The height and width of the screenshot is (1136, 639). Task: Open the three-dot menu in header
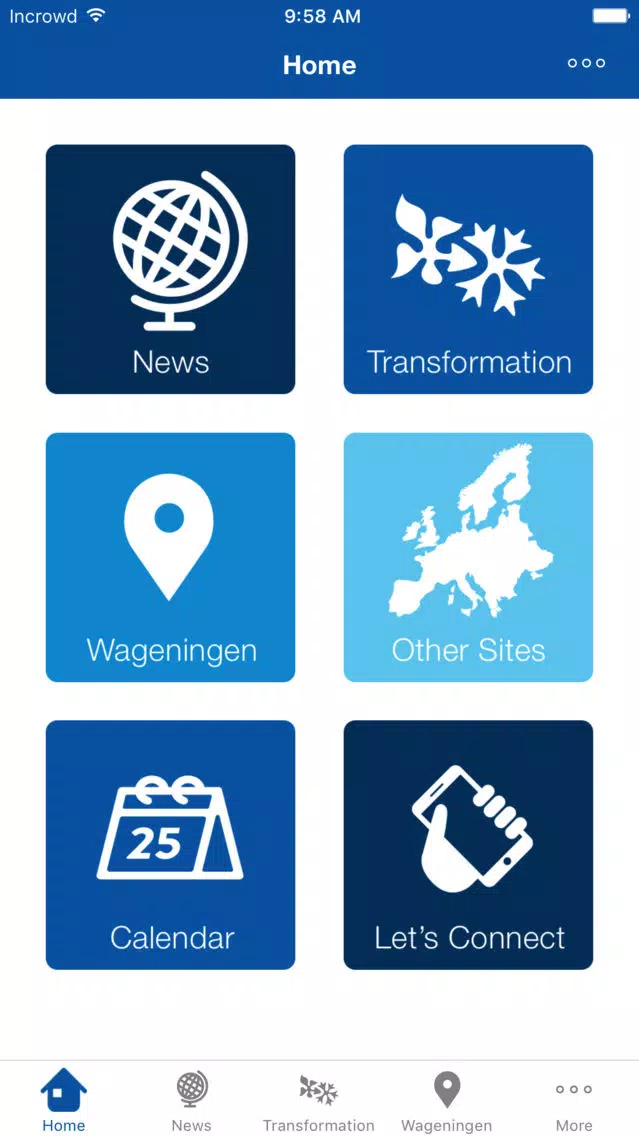(x=586, y=63)
